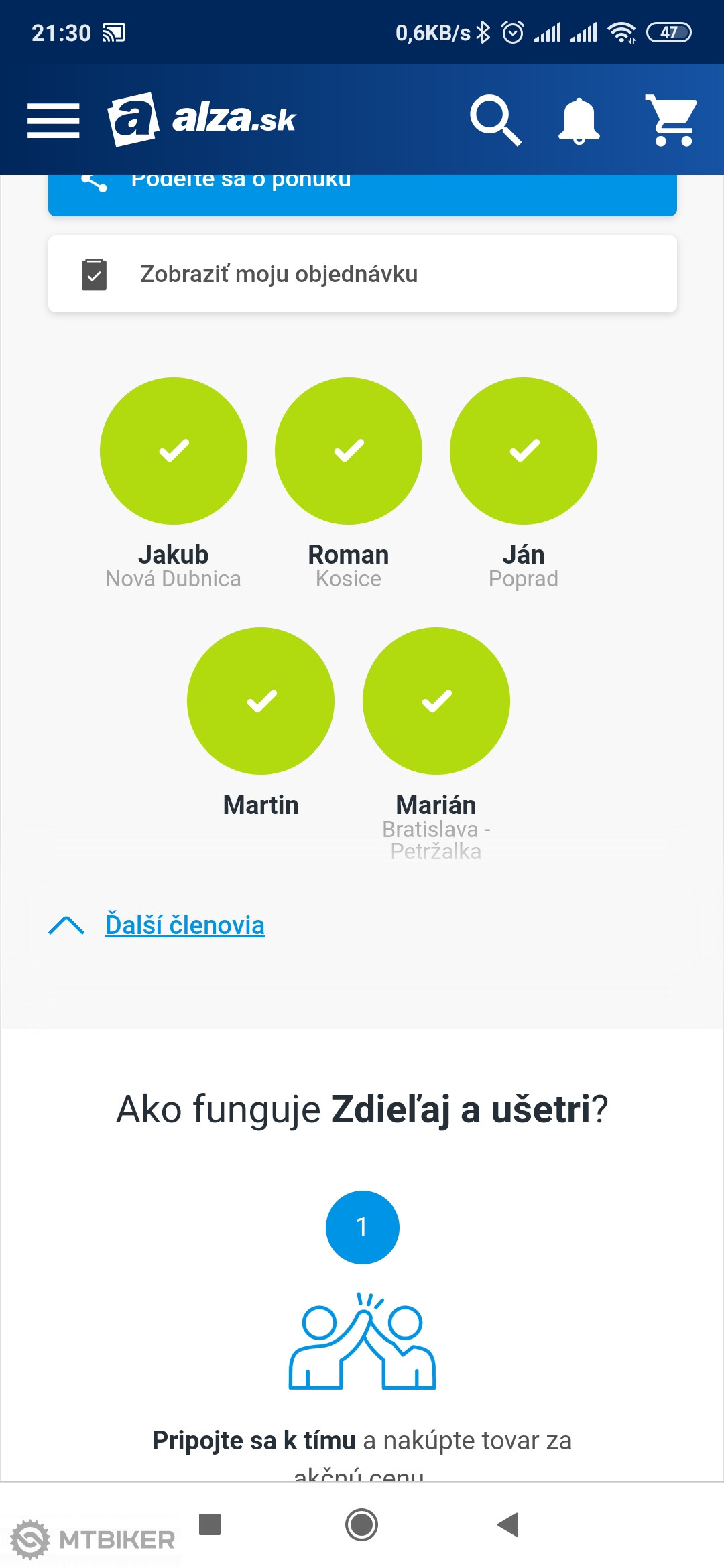Go back using the system back button
This screenshot has height=1568, width=724.
(509, 1524)
